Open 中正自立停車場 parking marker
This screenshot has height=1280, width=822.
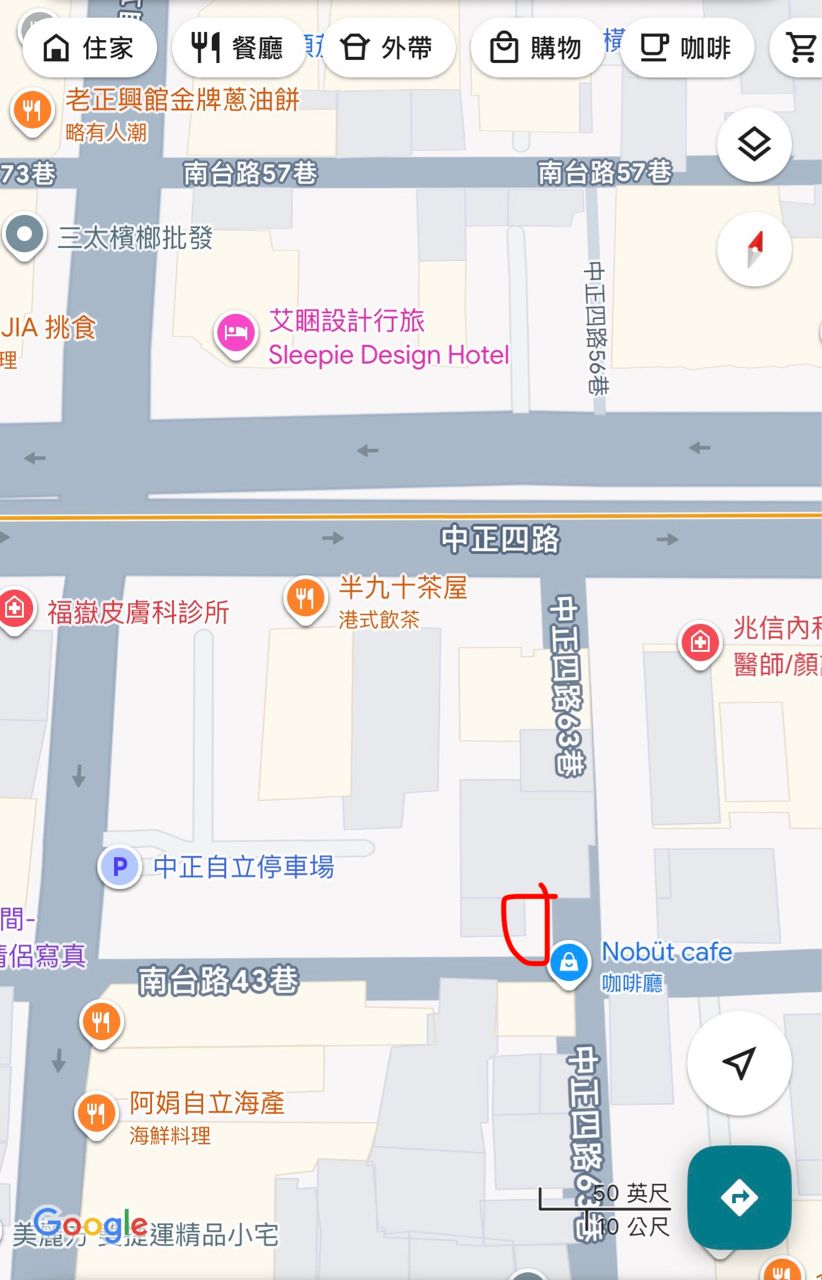click(120, 867)
